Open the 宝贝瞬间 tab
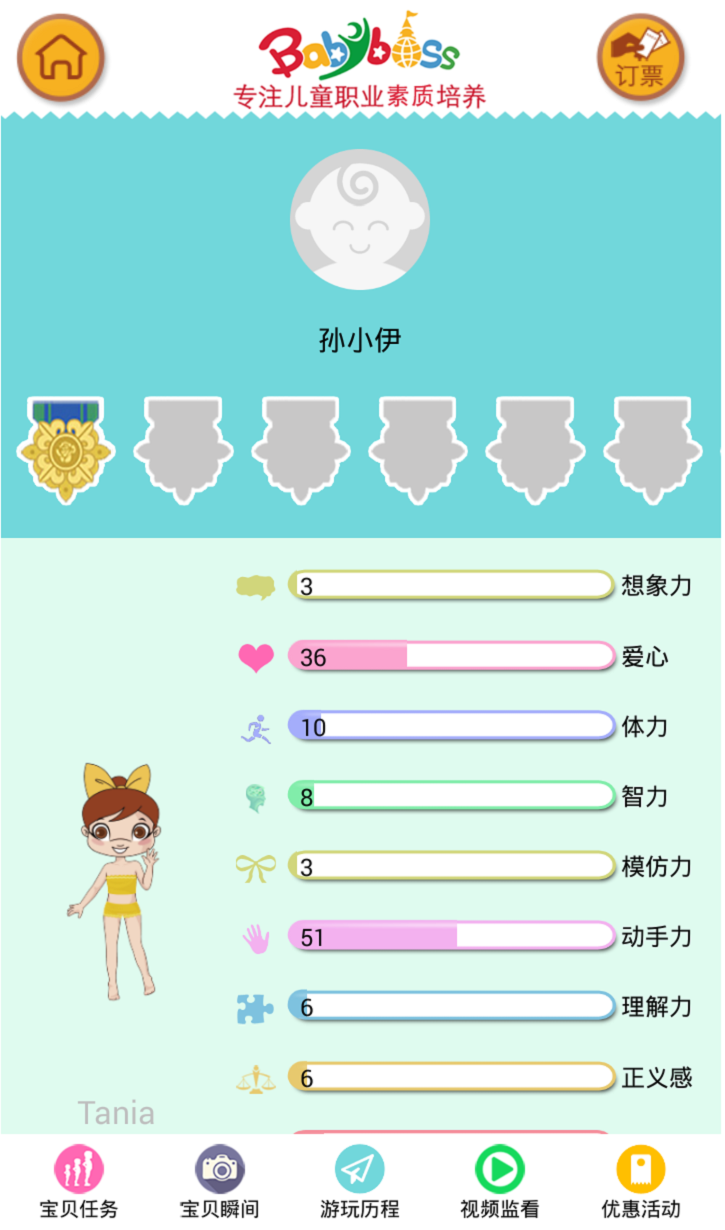 click(x=219, y=1182)
